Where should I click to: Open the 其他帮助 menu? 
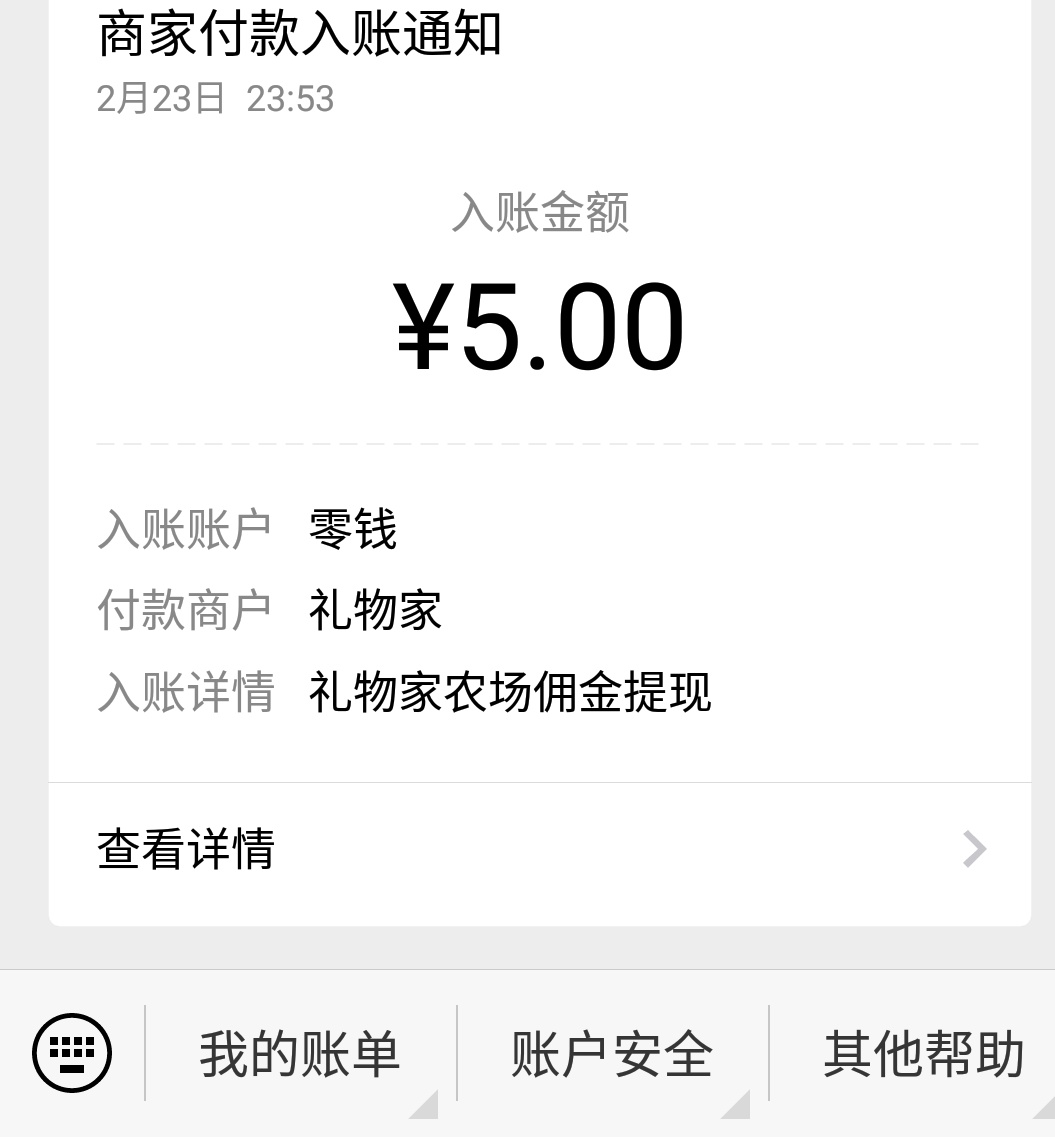[922, 1054]
